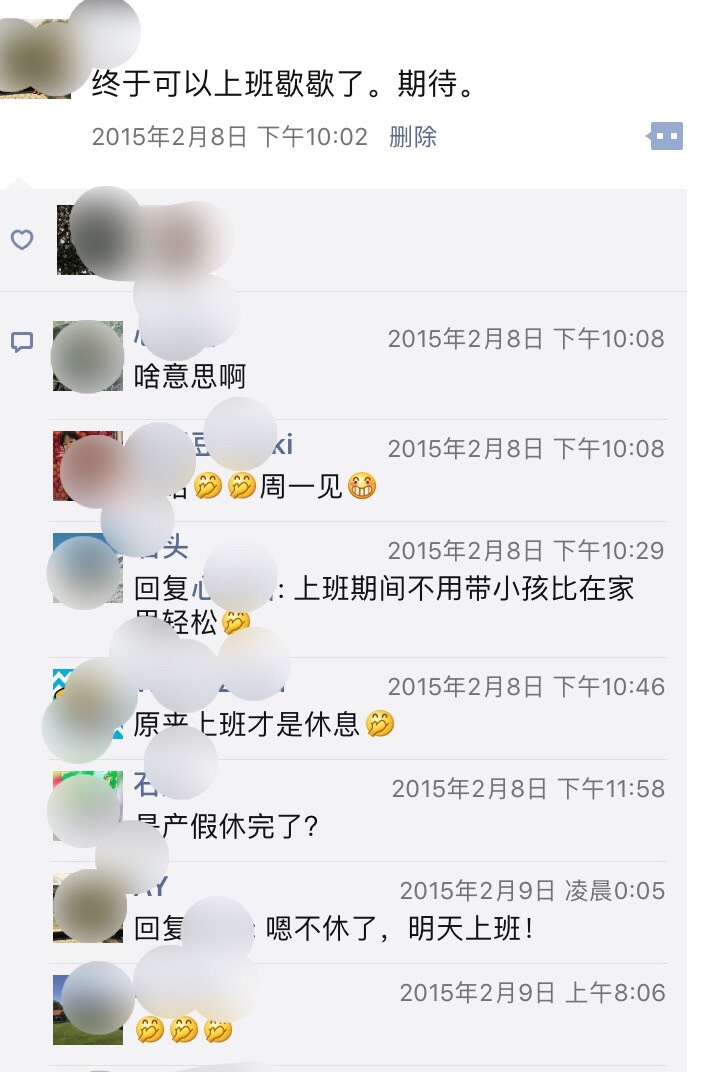Image resolution: width=717 pixels, height=1072 pixels.
Task: Reply to the comment 周一见
Action: coord(300,487)
